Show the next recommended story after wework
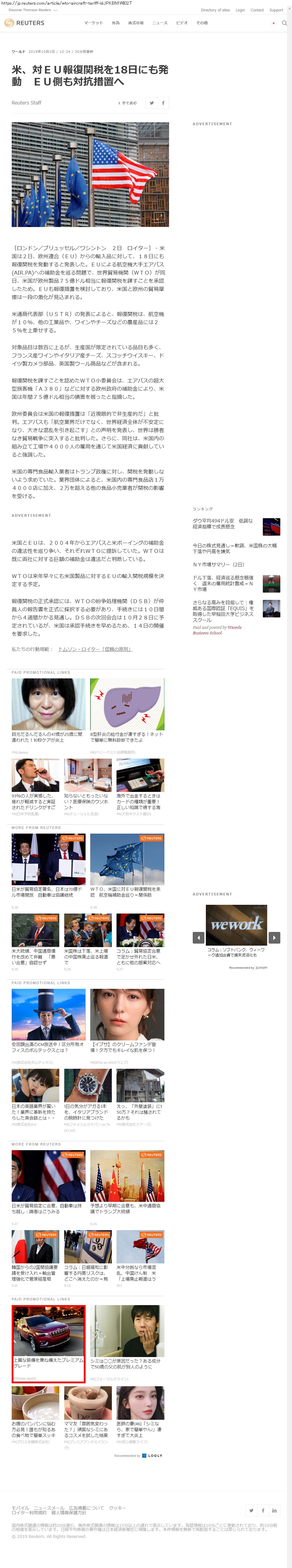 (275, 937)
